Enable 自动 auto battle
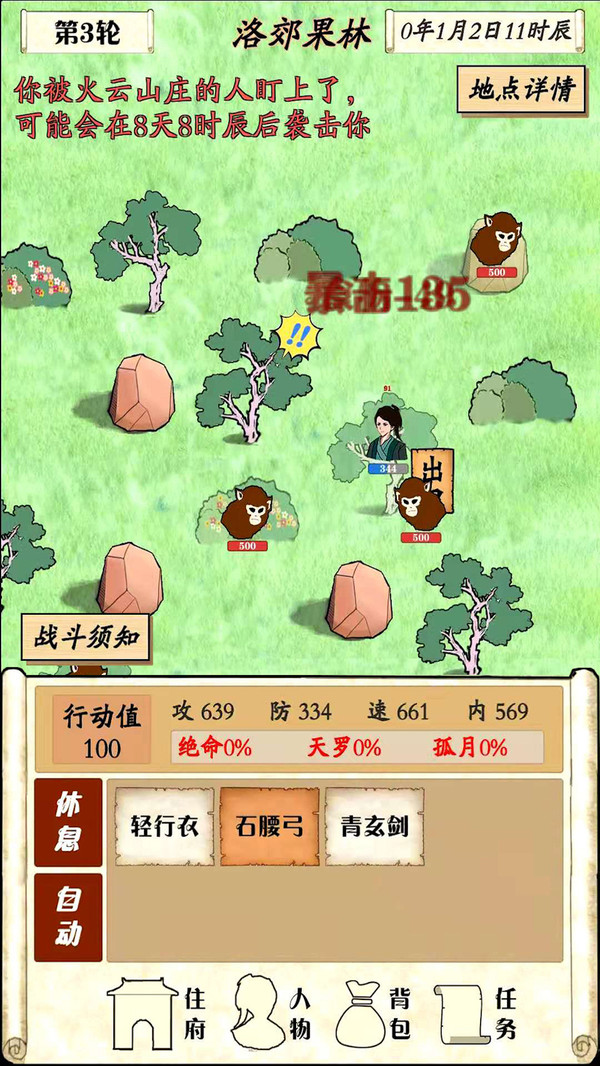 pyautogui.click(x=68, y=917)
